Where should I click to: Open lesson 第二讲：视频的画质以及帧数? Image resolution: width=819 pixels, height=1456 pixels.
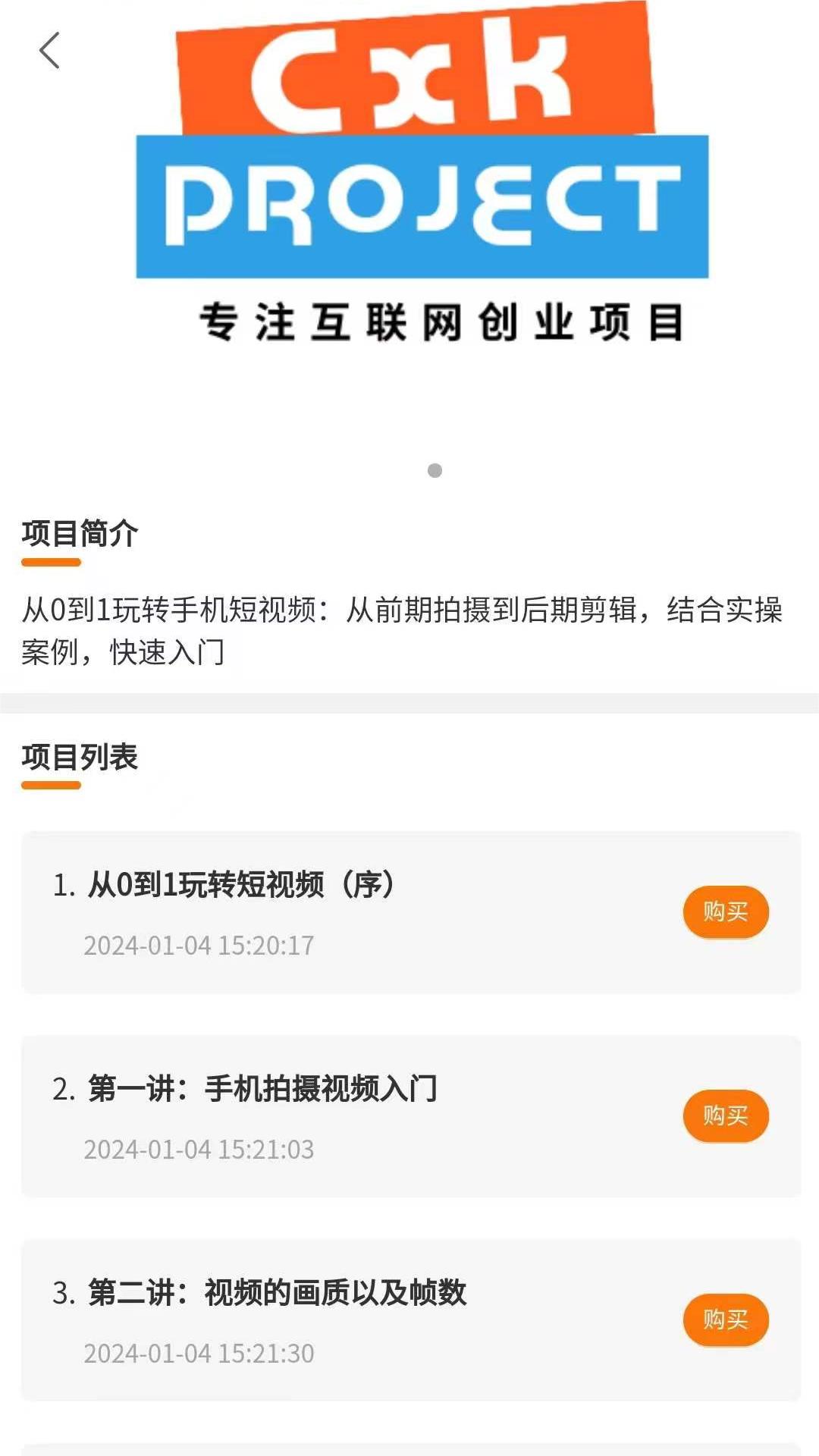277,1293
